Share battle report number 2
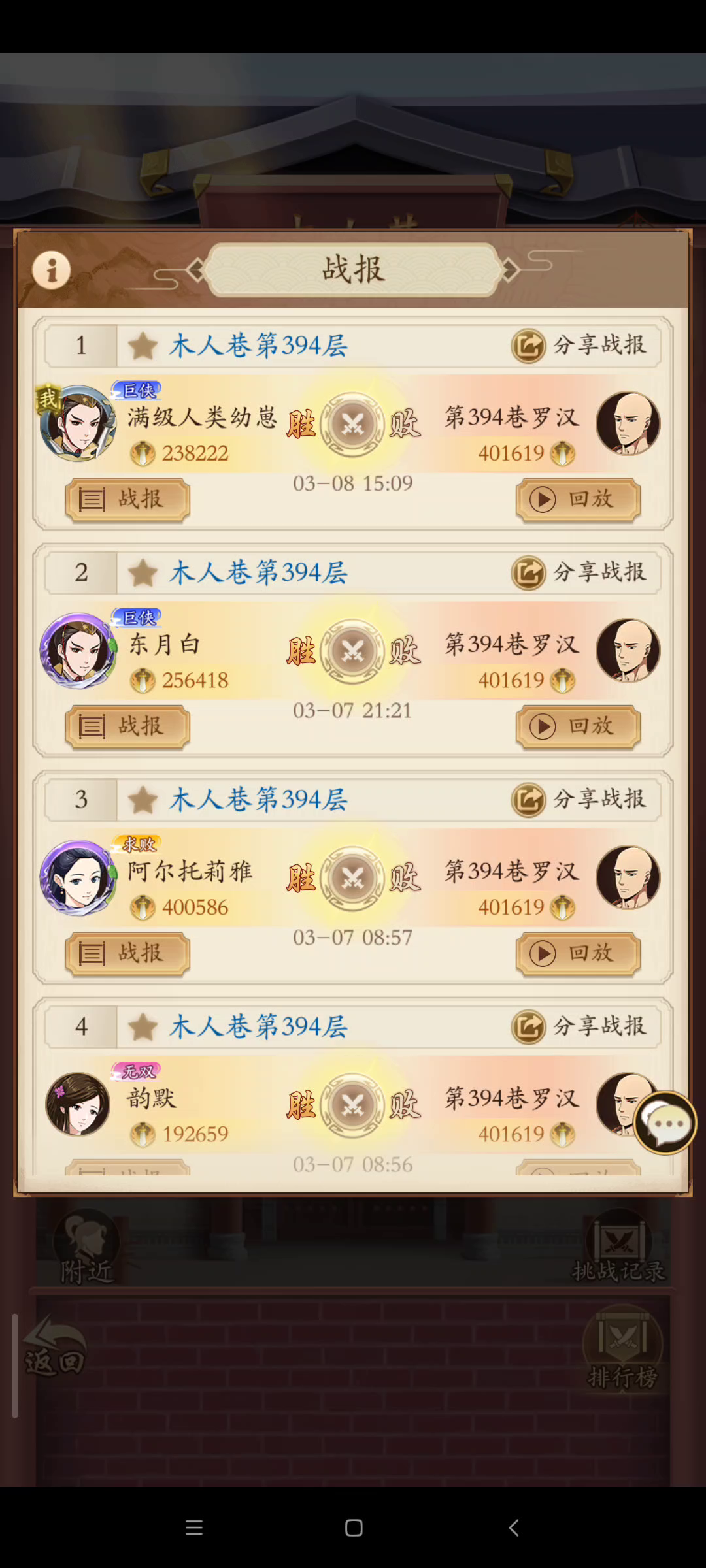This screenshot has width=706, height=1568. pyautogui.click(x=580, y=573)
